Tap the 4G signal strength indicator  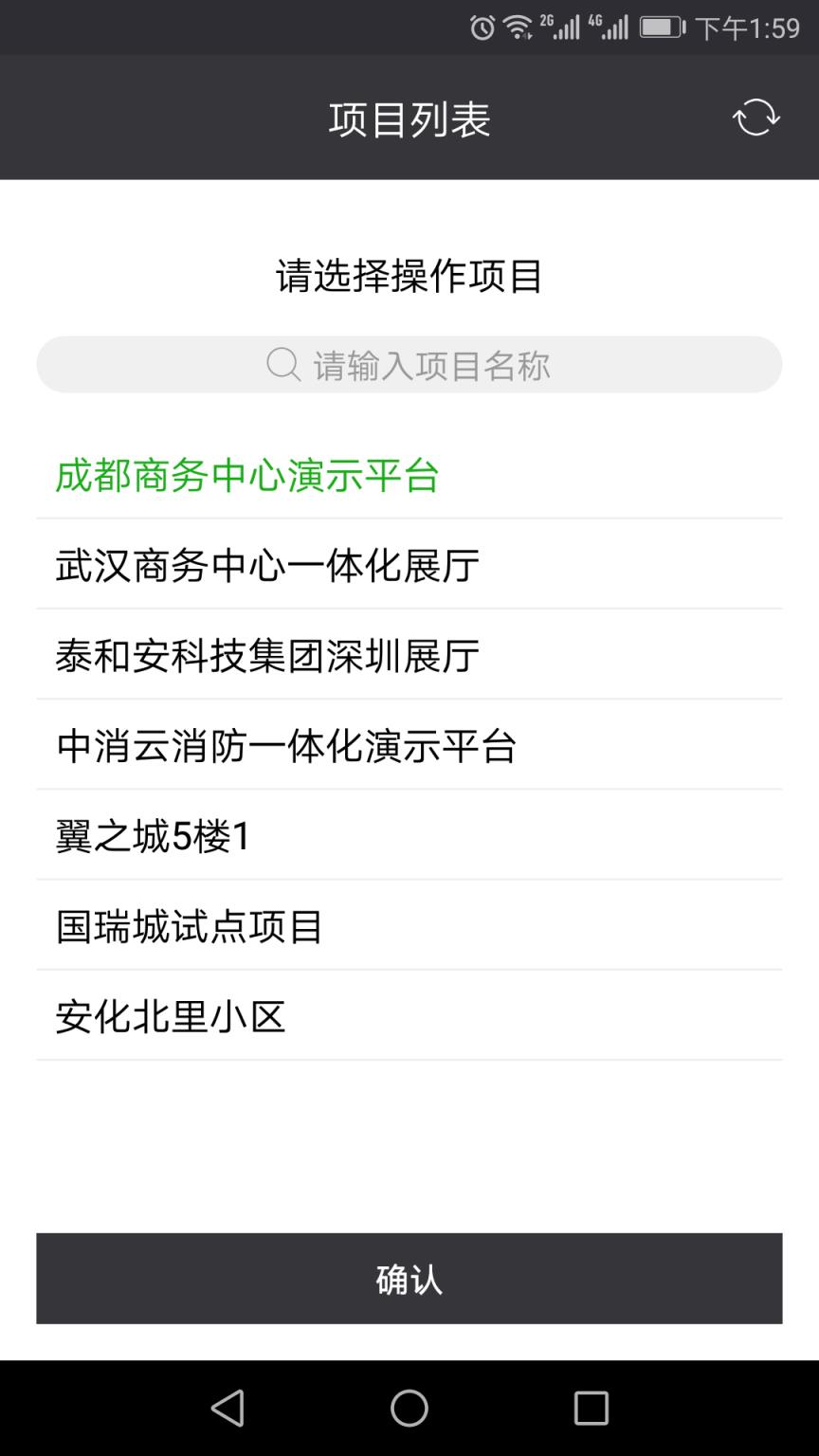coord(611,27)
